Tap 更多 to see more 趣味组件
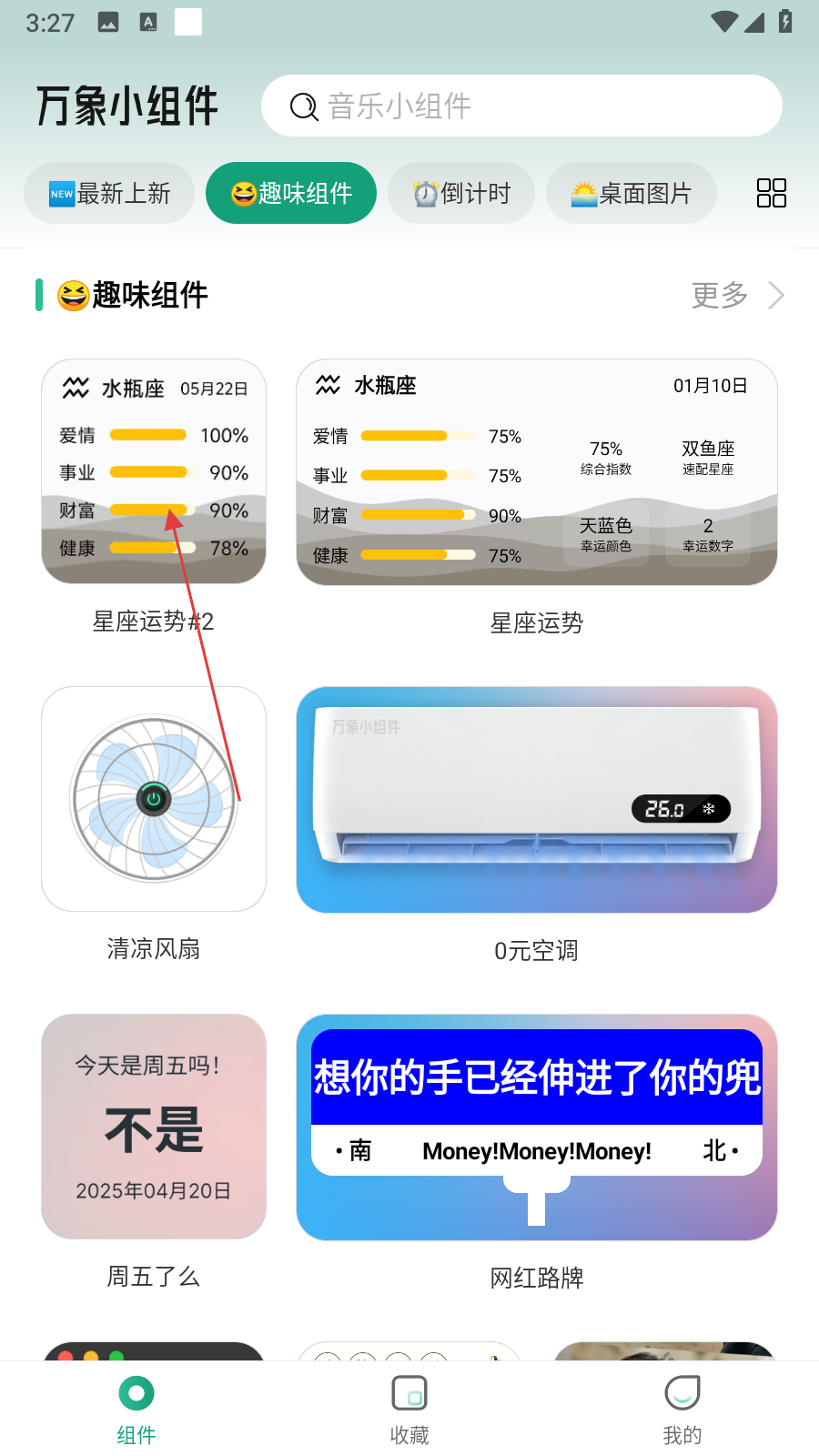Viewport: 819px width, 1456px height. tap(737, 295)
